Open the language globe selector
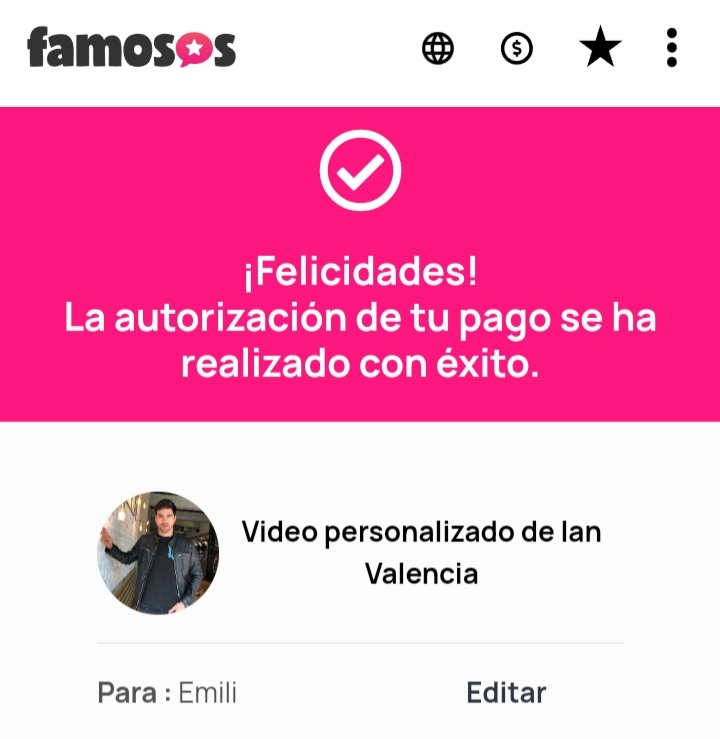The image size is (720, 739). coord(438,48)
